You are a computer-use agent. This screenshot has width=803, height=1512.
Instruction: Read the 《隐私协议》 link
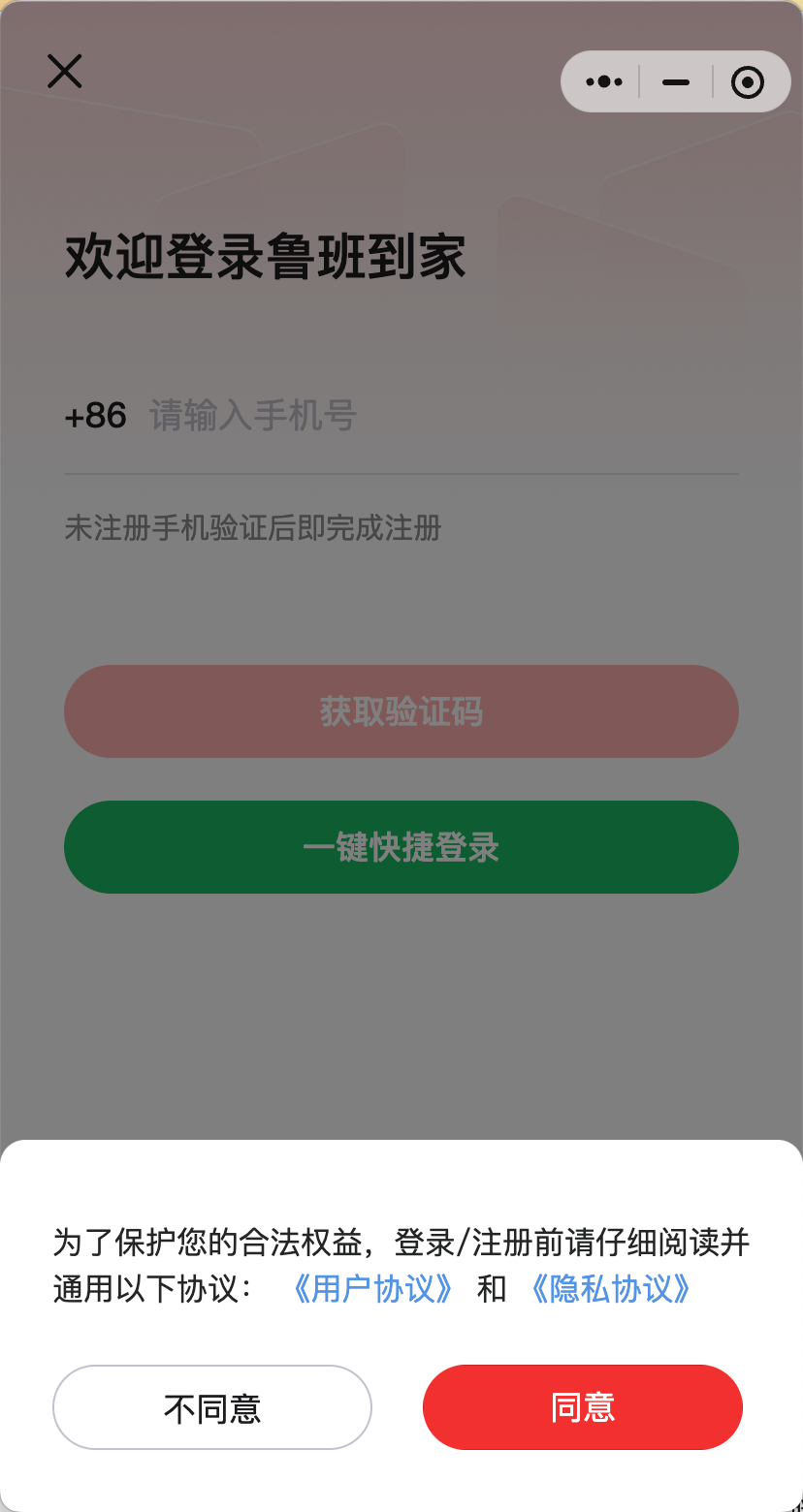[x=611, y=1289]
